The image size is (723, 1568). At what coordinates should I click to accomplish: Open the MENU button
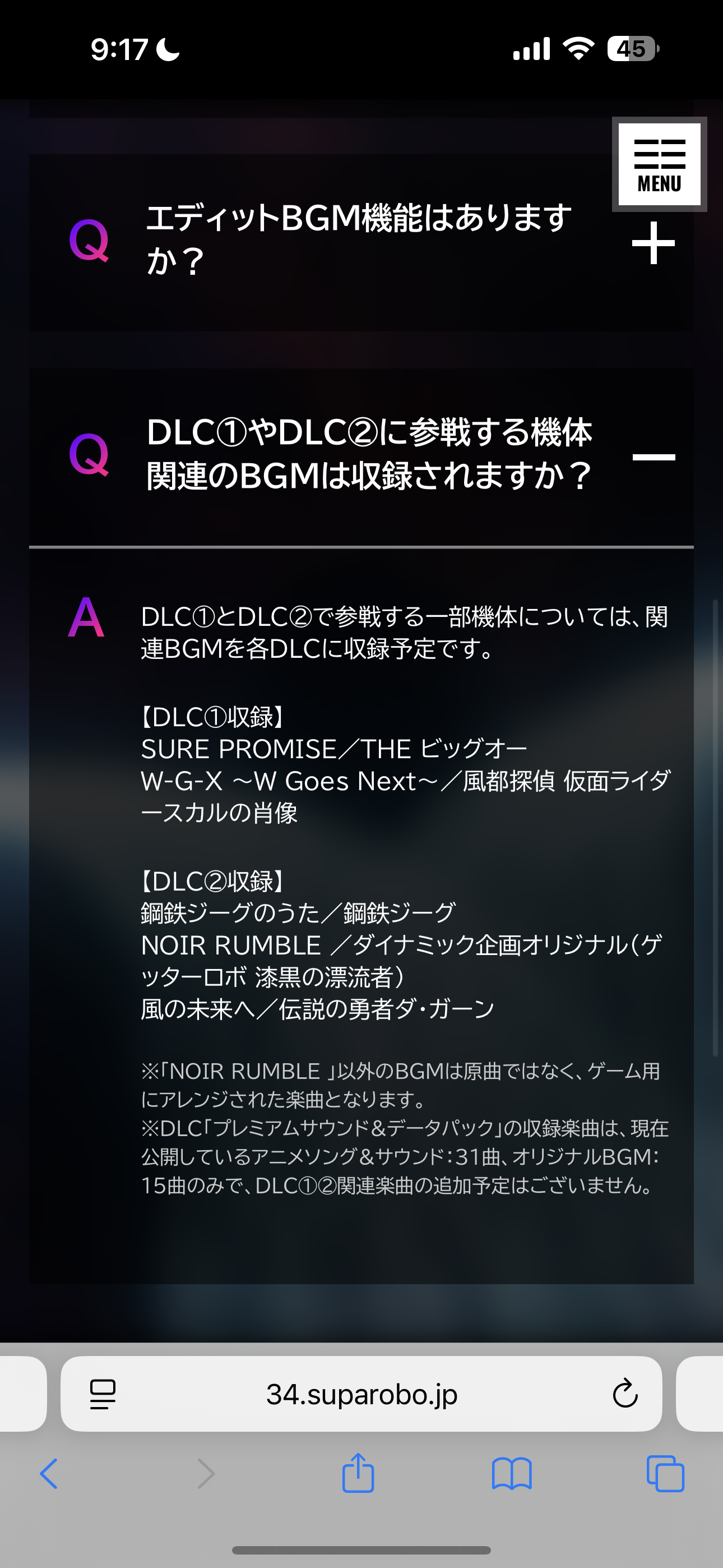tap(659, 164)
